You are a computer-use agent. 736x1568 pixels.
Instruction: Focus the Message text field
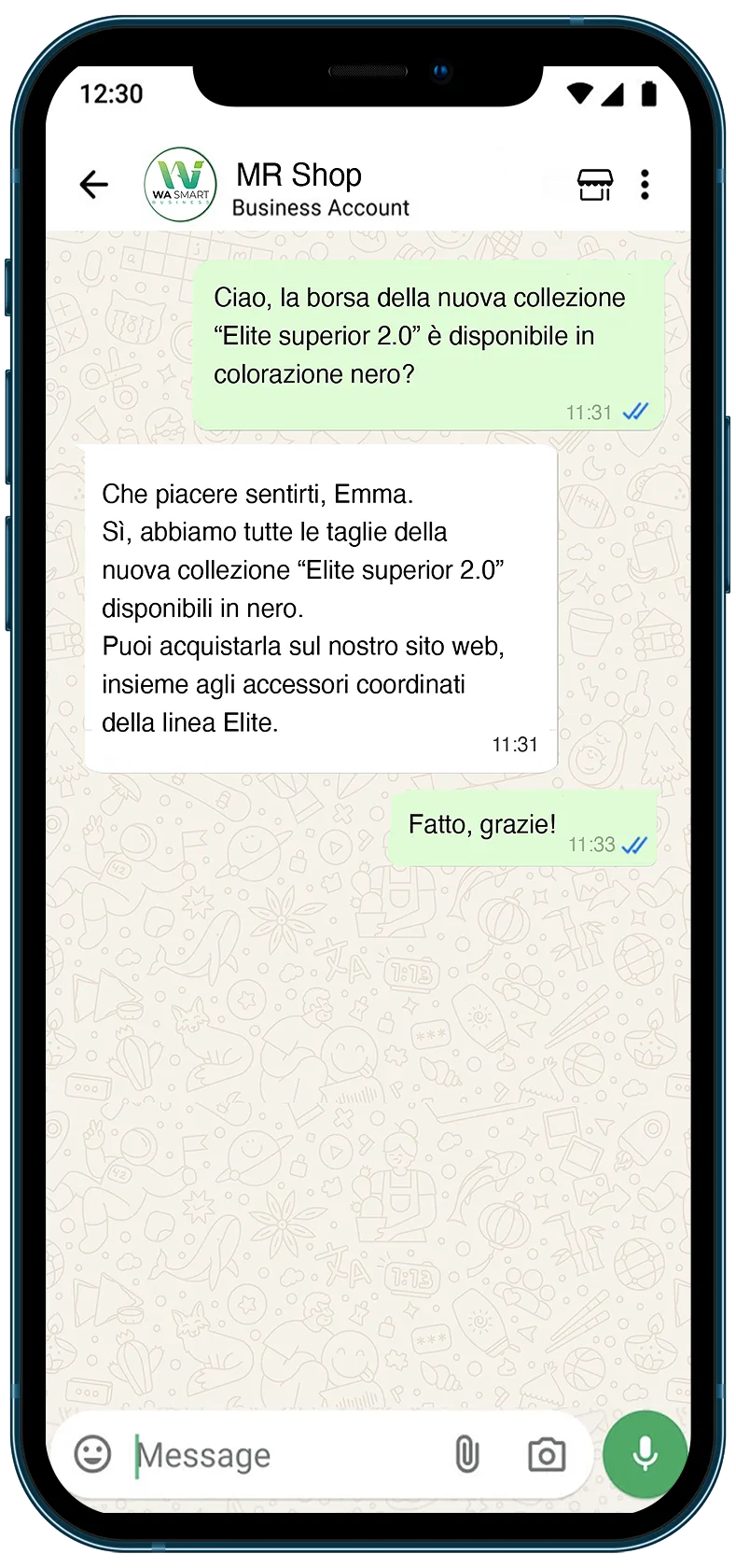pyautogui.click(x=280, y=1455)
